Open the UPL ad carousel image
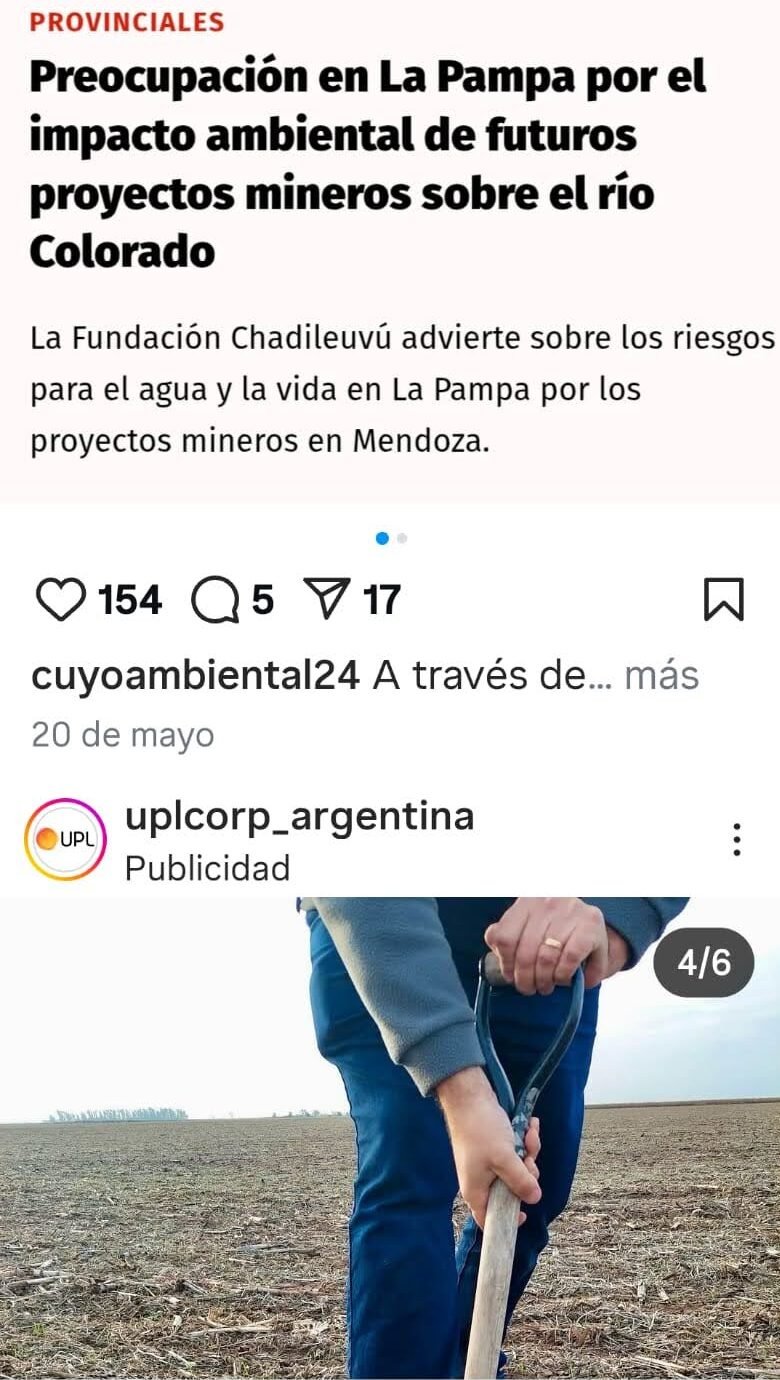780x1380 pixels. point(390,1138)
